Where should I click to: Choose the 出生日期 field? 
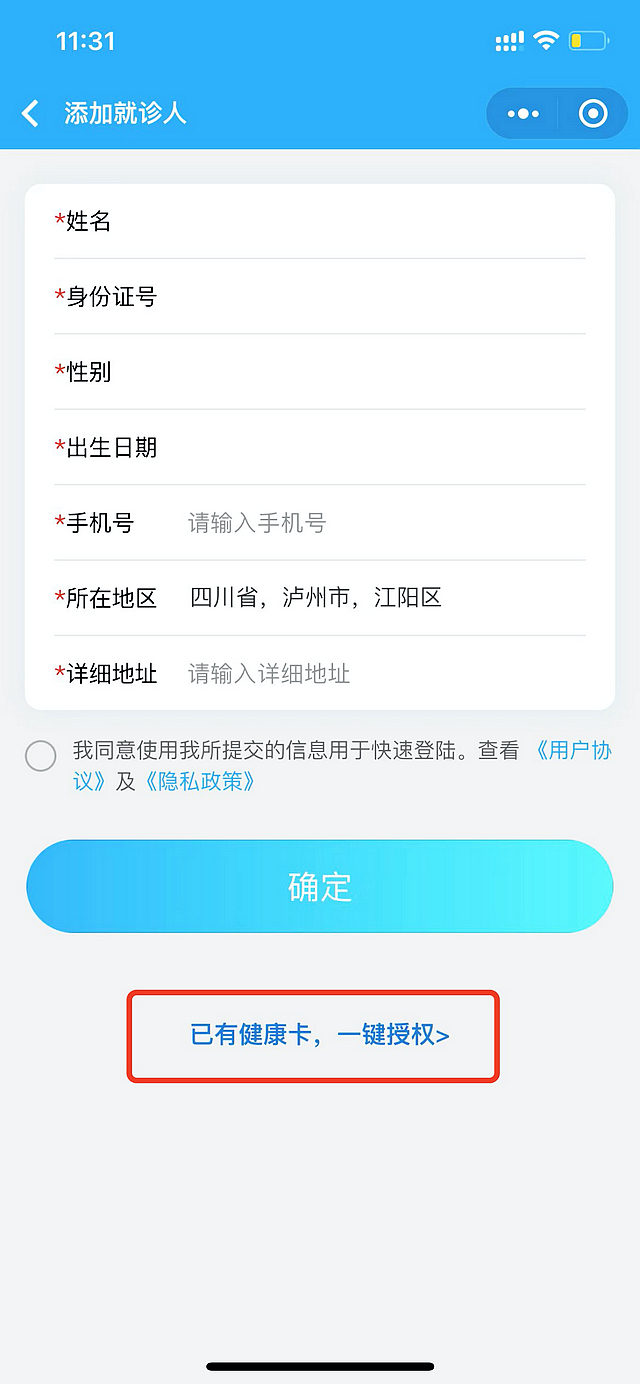click(380, 447)
